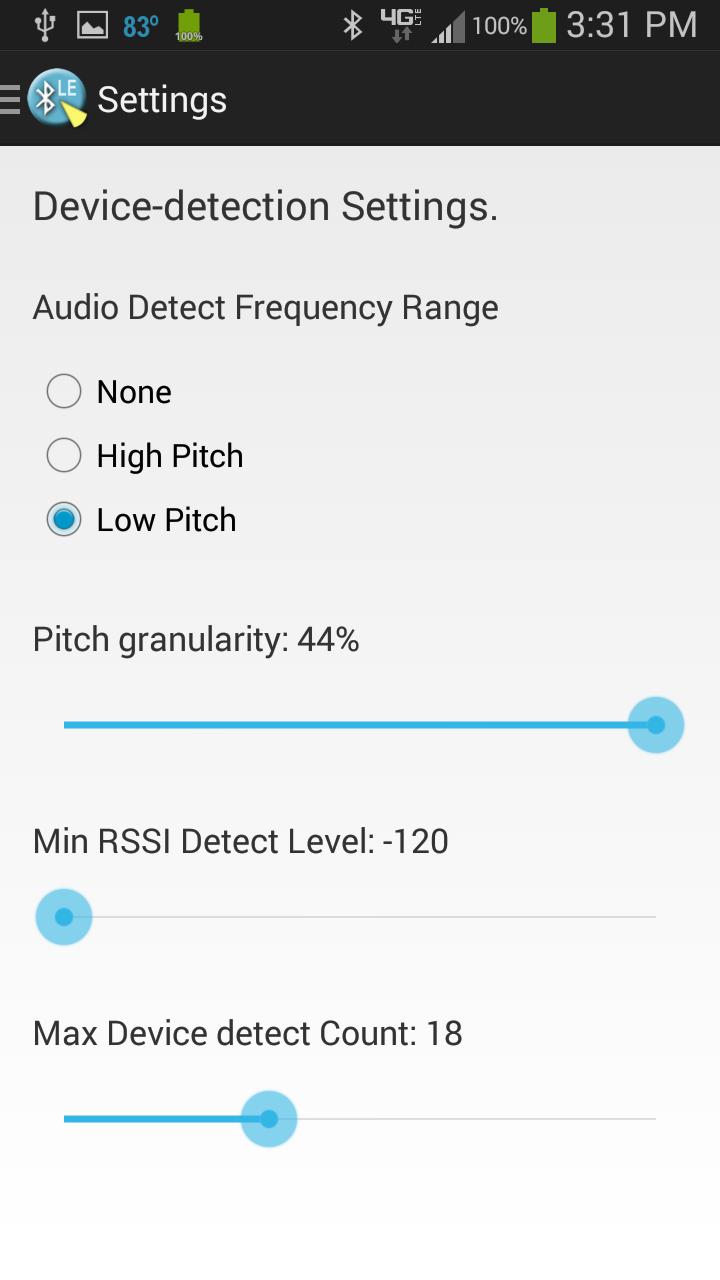Viewport: 720px width, 1280px height.
Task: Open the navigation drawer hamburger icon
Action: 8,97
